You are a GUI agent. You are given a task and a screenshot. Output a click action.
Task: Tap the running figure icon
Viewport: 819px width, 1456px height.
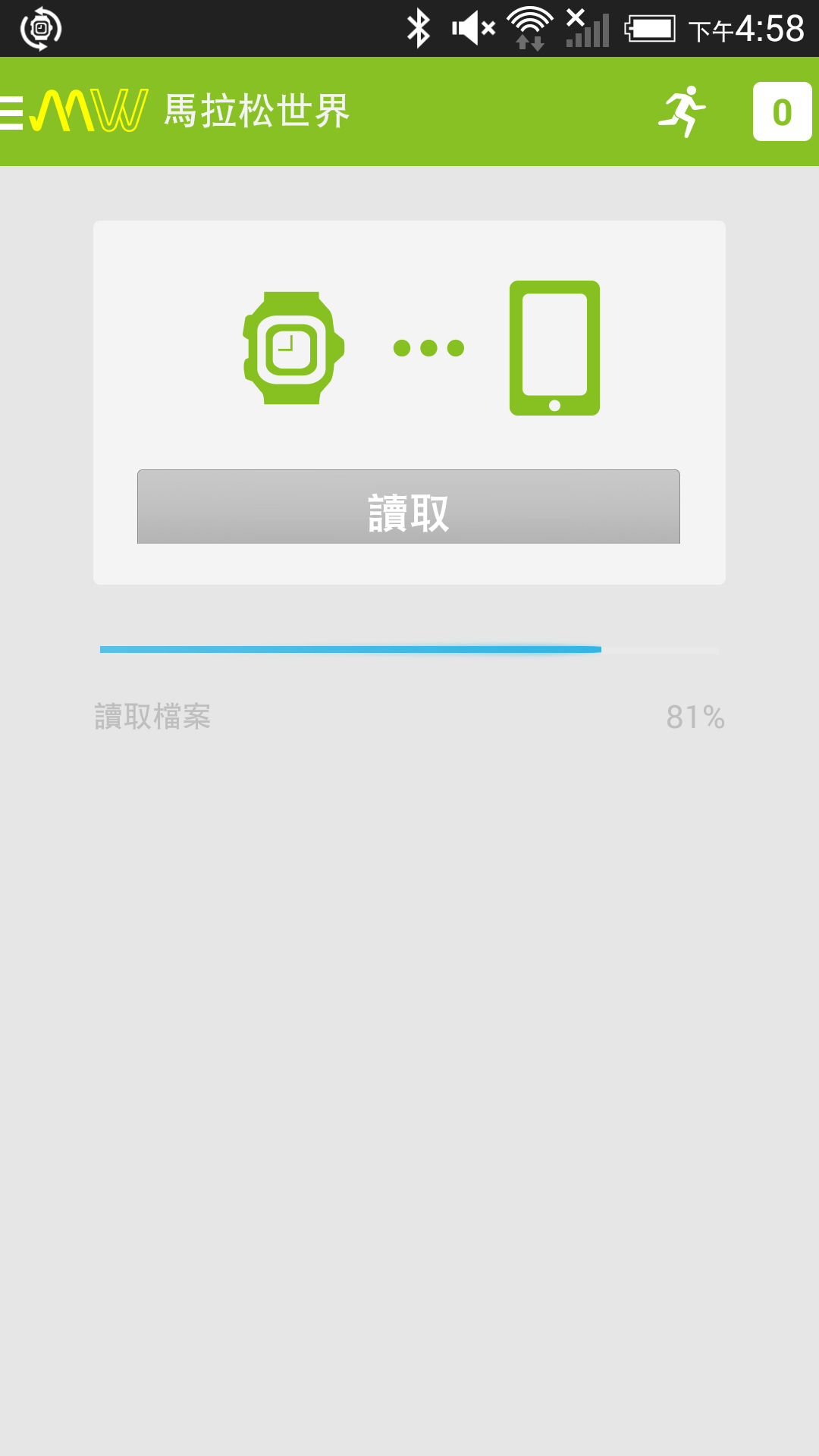[x=682, y=112]
